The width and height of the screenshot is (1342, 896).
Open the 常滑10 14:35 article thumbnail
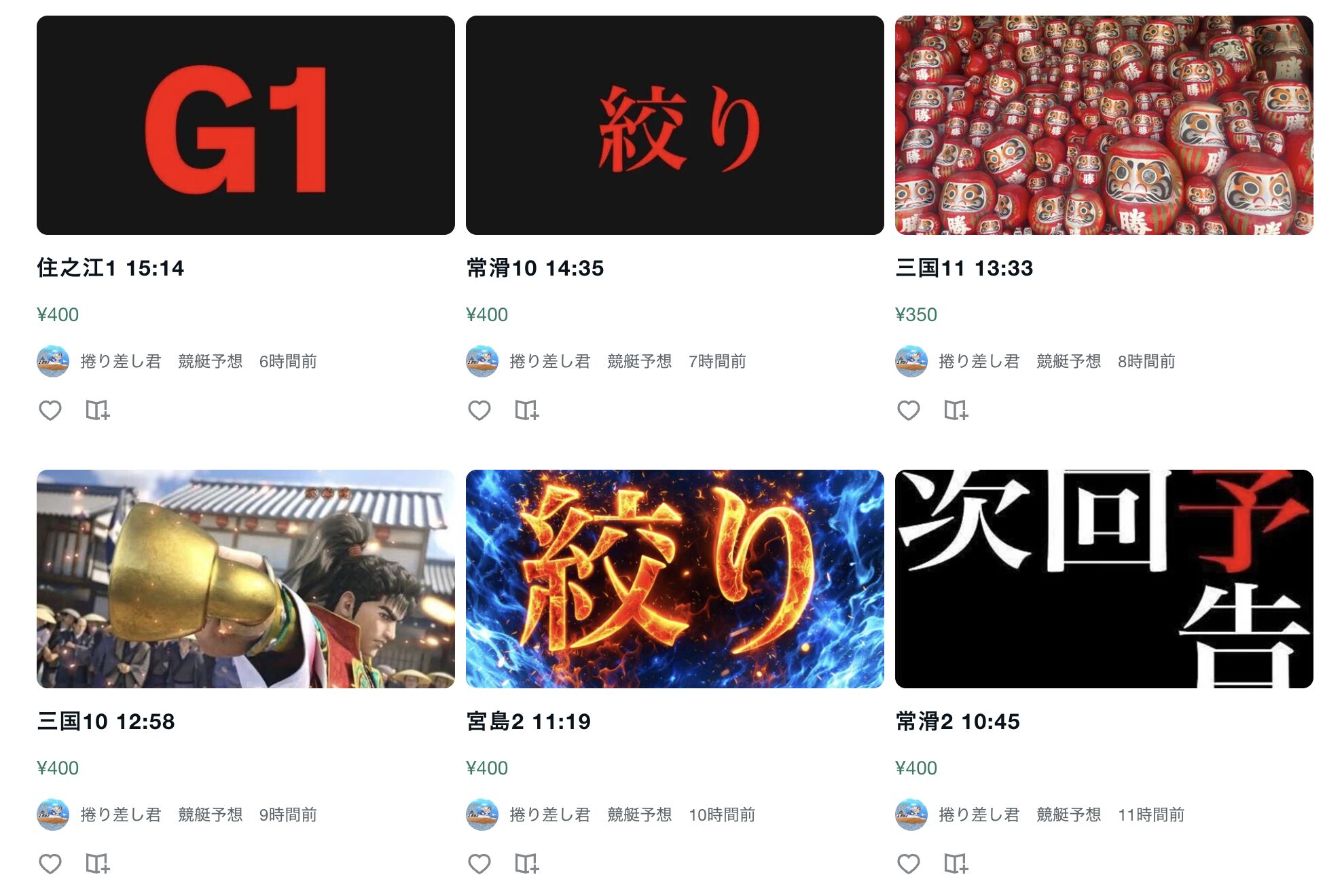click(674, 126)
